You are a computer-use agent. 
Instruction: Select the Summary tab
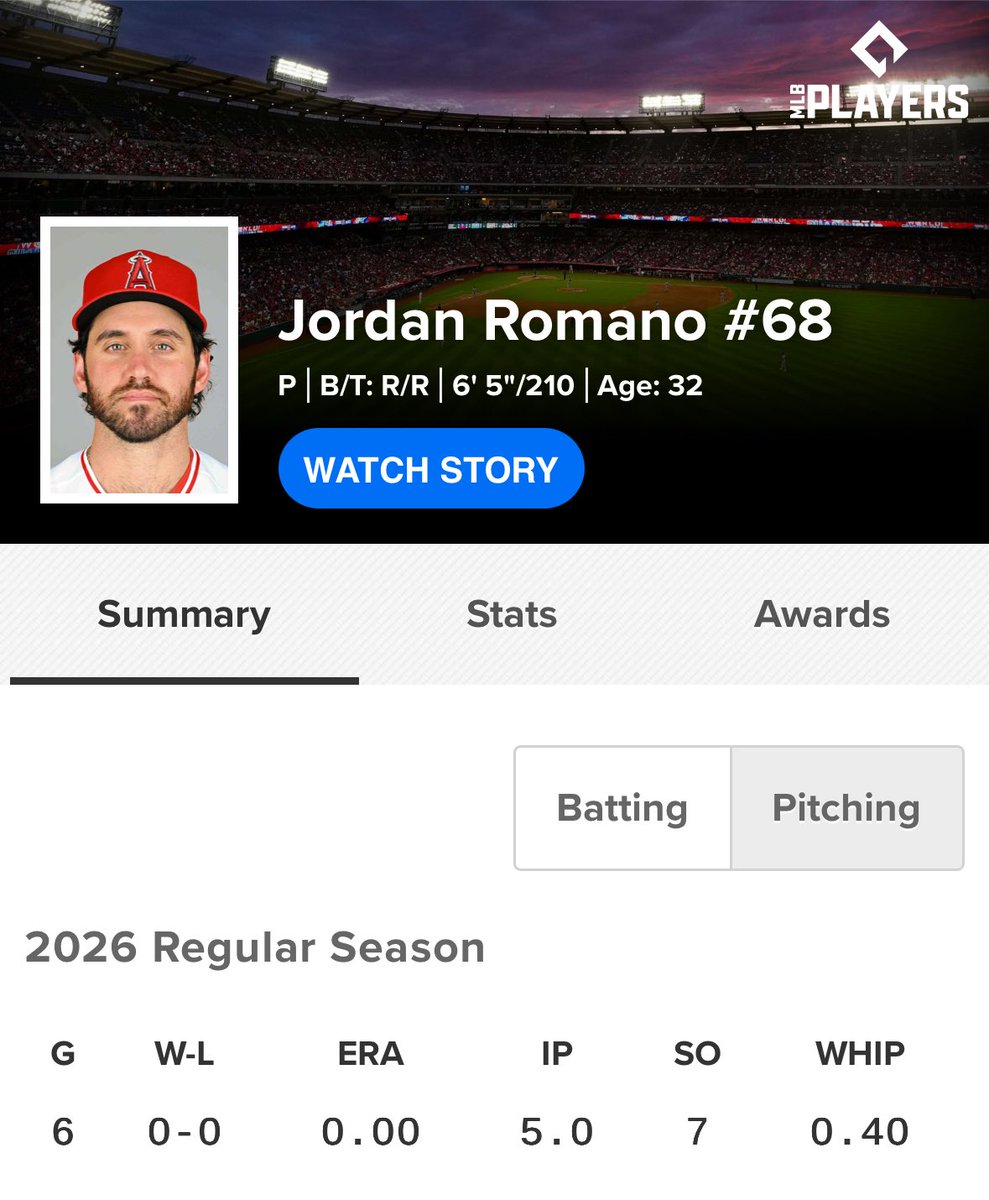point(184,614)
